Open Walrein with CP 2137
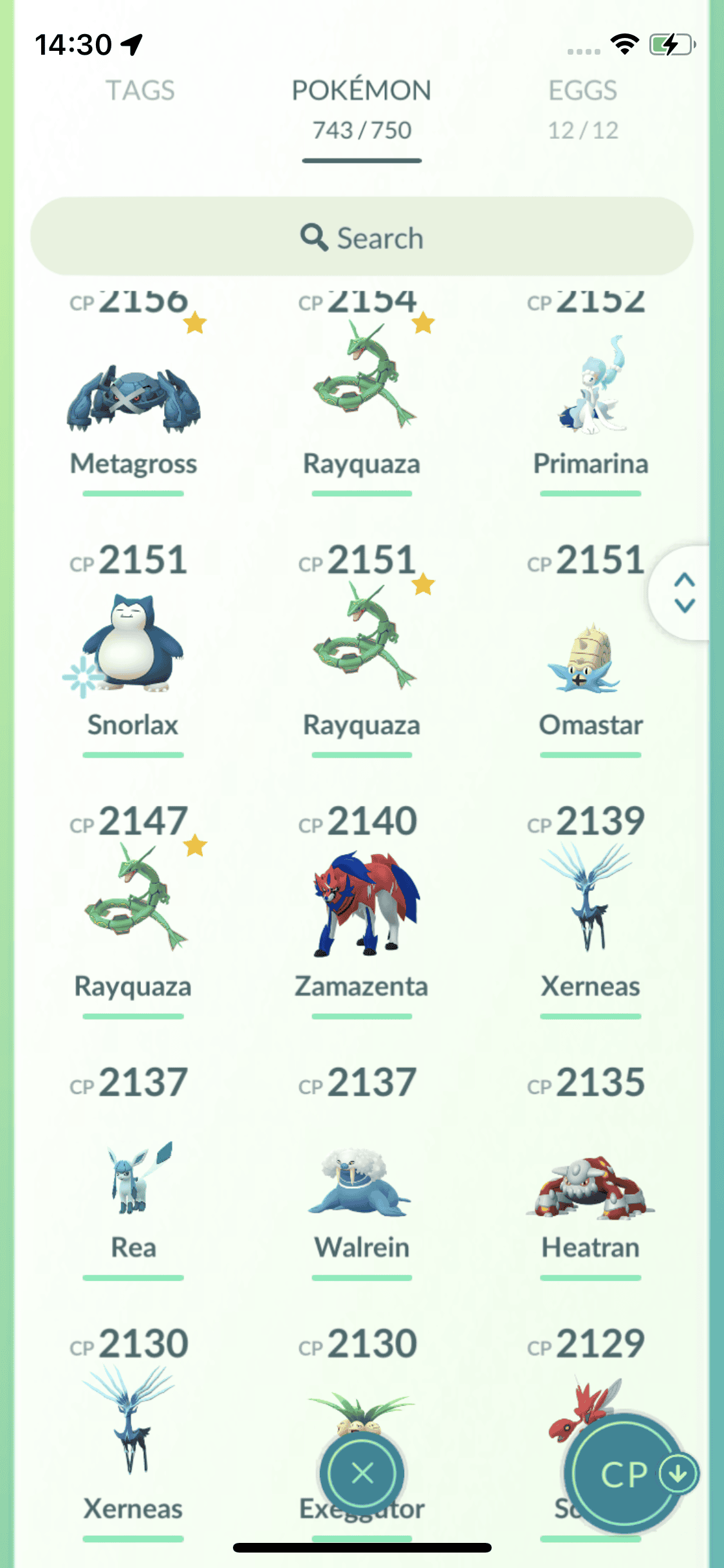 (x=362, y=1184)
